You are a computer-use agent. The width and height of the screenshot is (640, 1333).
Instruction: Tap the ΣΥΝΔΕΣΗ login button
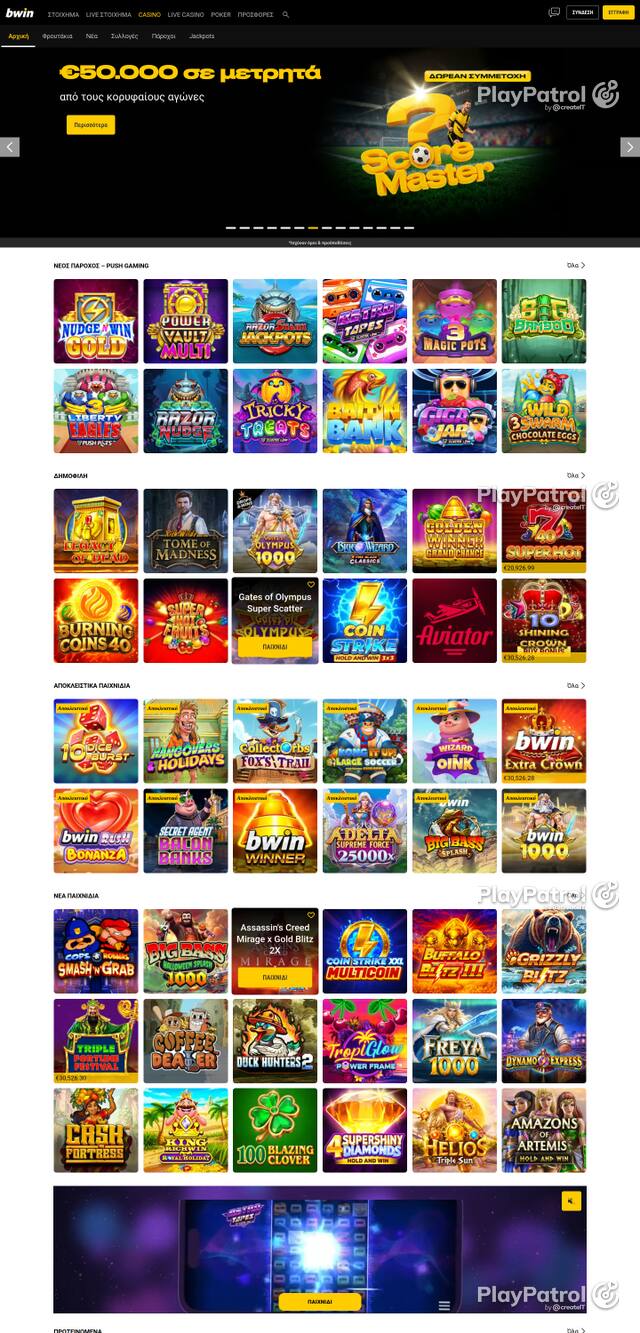(x=582, y=13)
